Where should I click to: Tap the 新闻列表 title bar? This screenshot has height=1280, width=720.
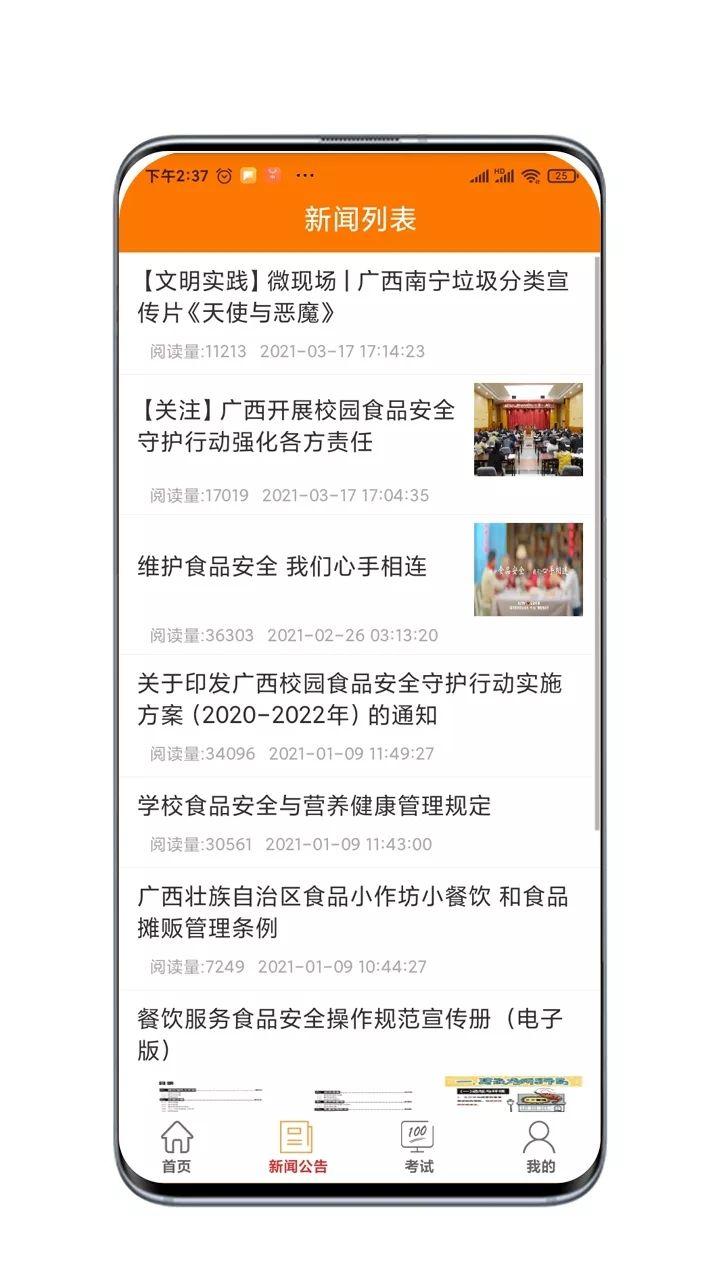(360, 216)
